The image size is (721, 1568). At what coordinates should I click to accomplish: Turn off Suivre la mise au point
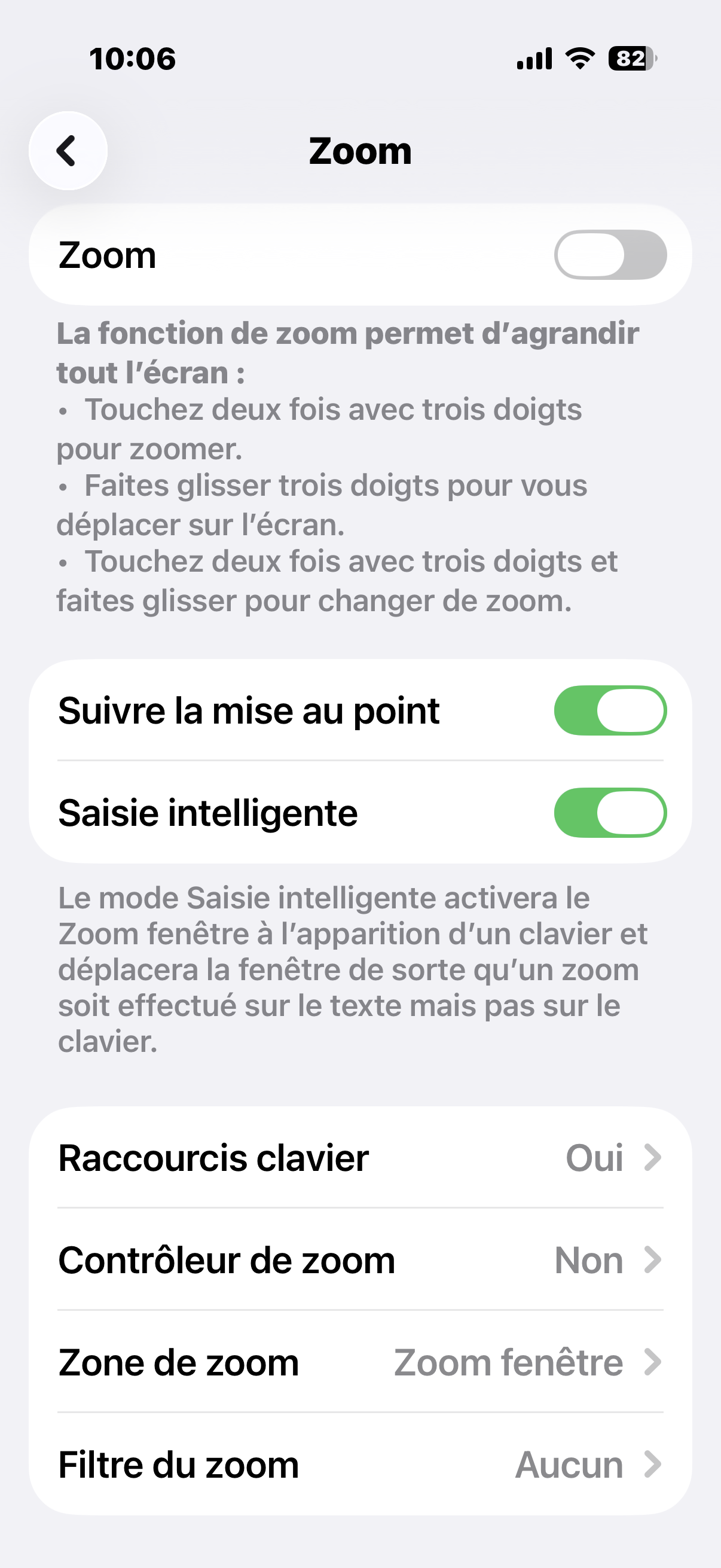click(610, 710)
